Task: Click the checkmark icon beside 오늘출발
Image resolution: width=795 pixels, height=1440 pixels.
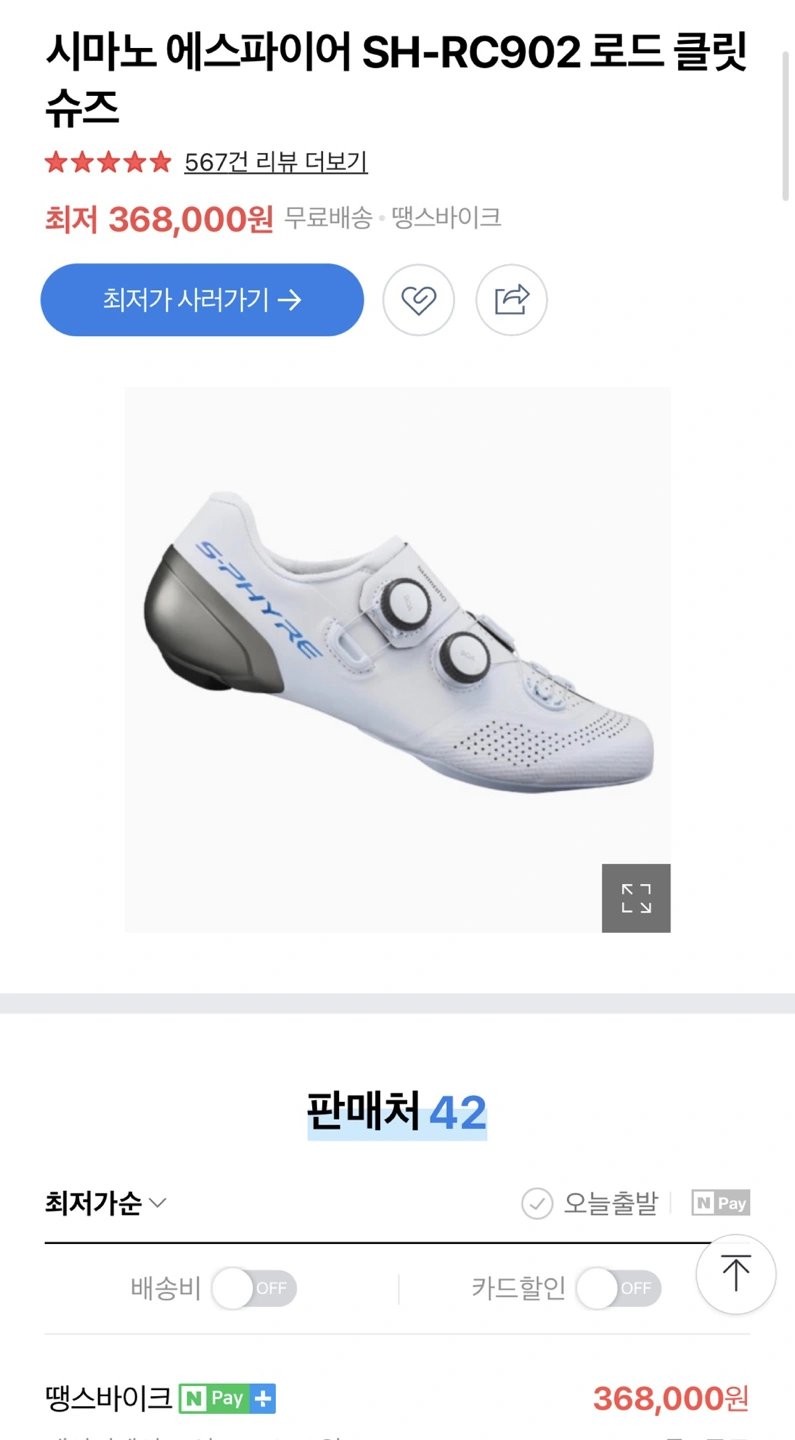Action: click(x=537, y=1203)
